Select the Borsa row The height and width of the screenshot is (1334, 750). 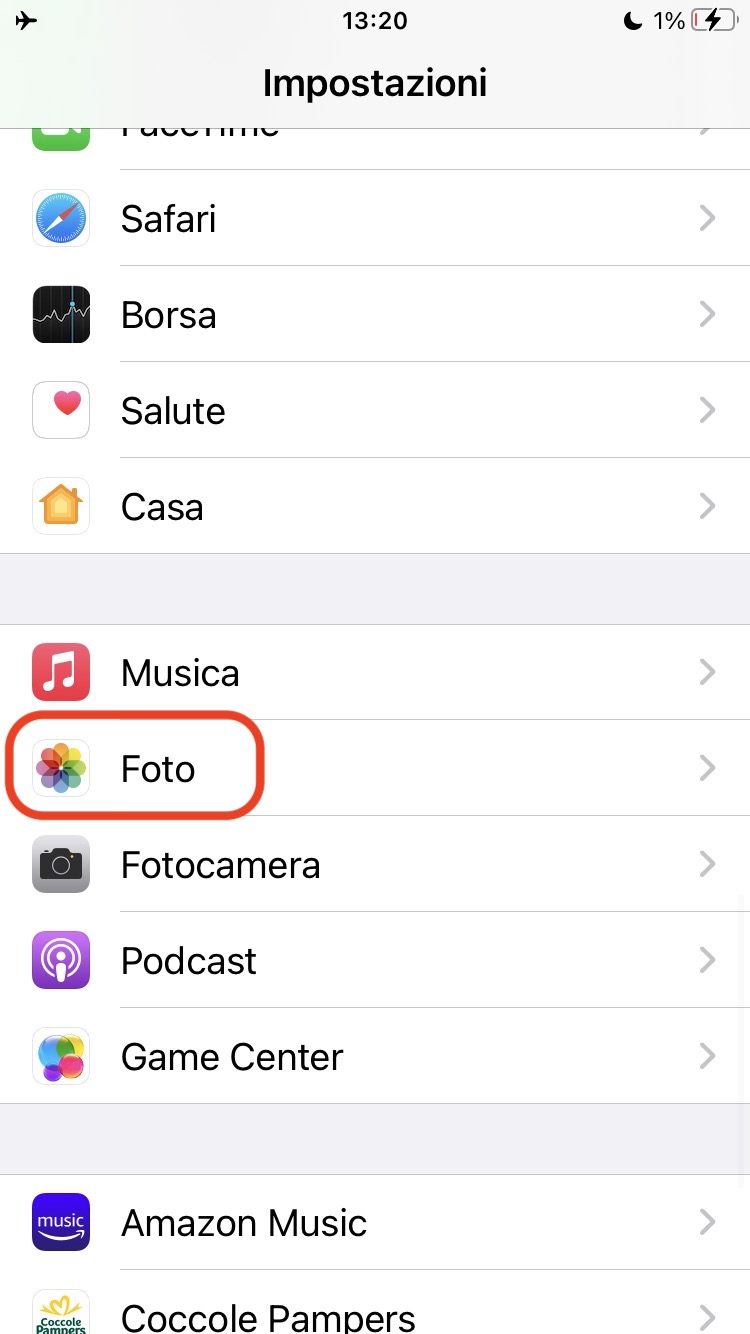pos(375,314)
